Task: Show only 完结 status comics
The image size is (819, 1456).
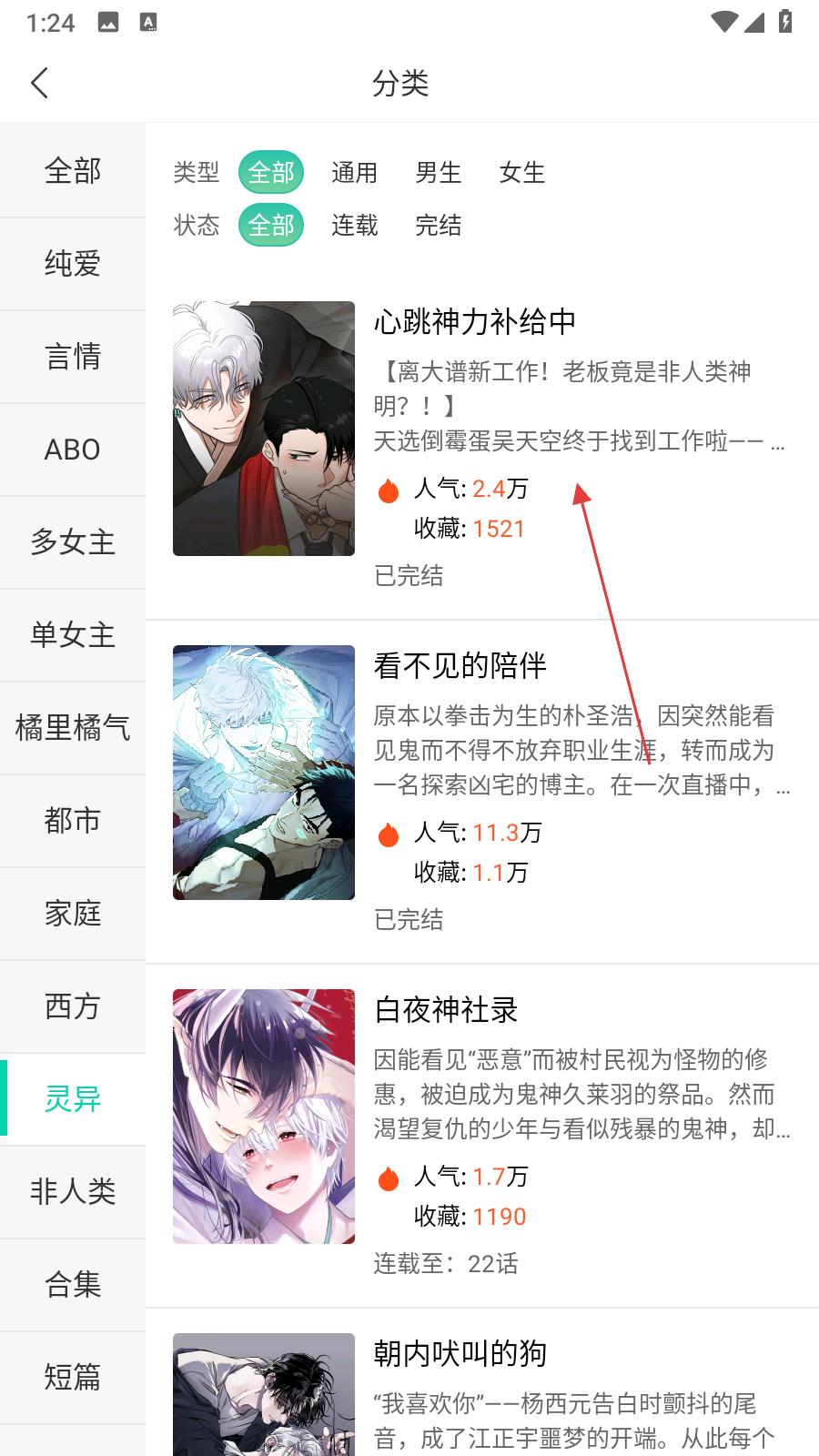Action: [x=438, y=226]
